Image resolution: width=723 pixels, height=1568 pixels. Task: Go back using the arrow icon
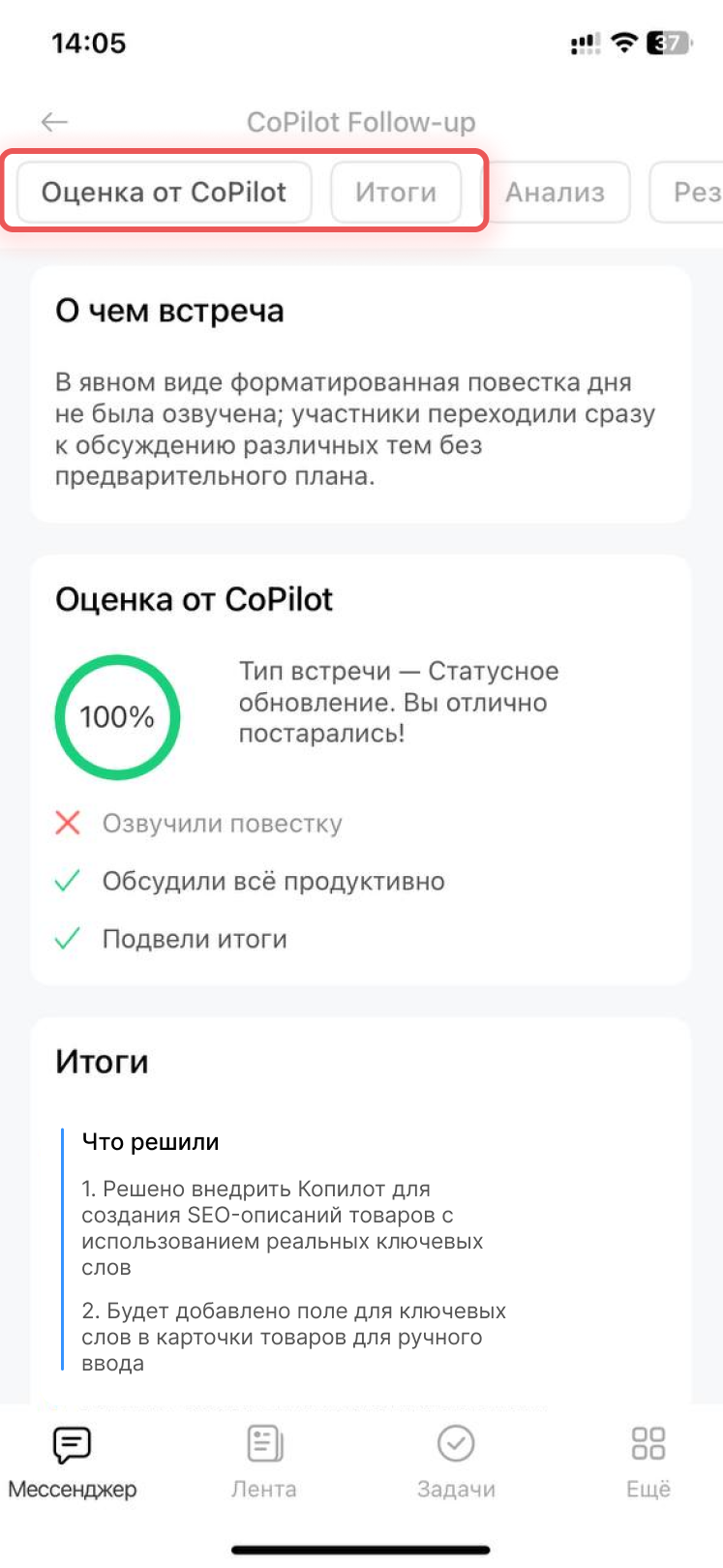(x=54, y=122)
